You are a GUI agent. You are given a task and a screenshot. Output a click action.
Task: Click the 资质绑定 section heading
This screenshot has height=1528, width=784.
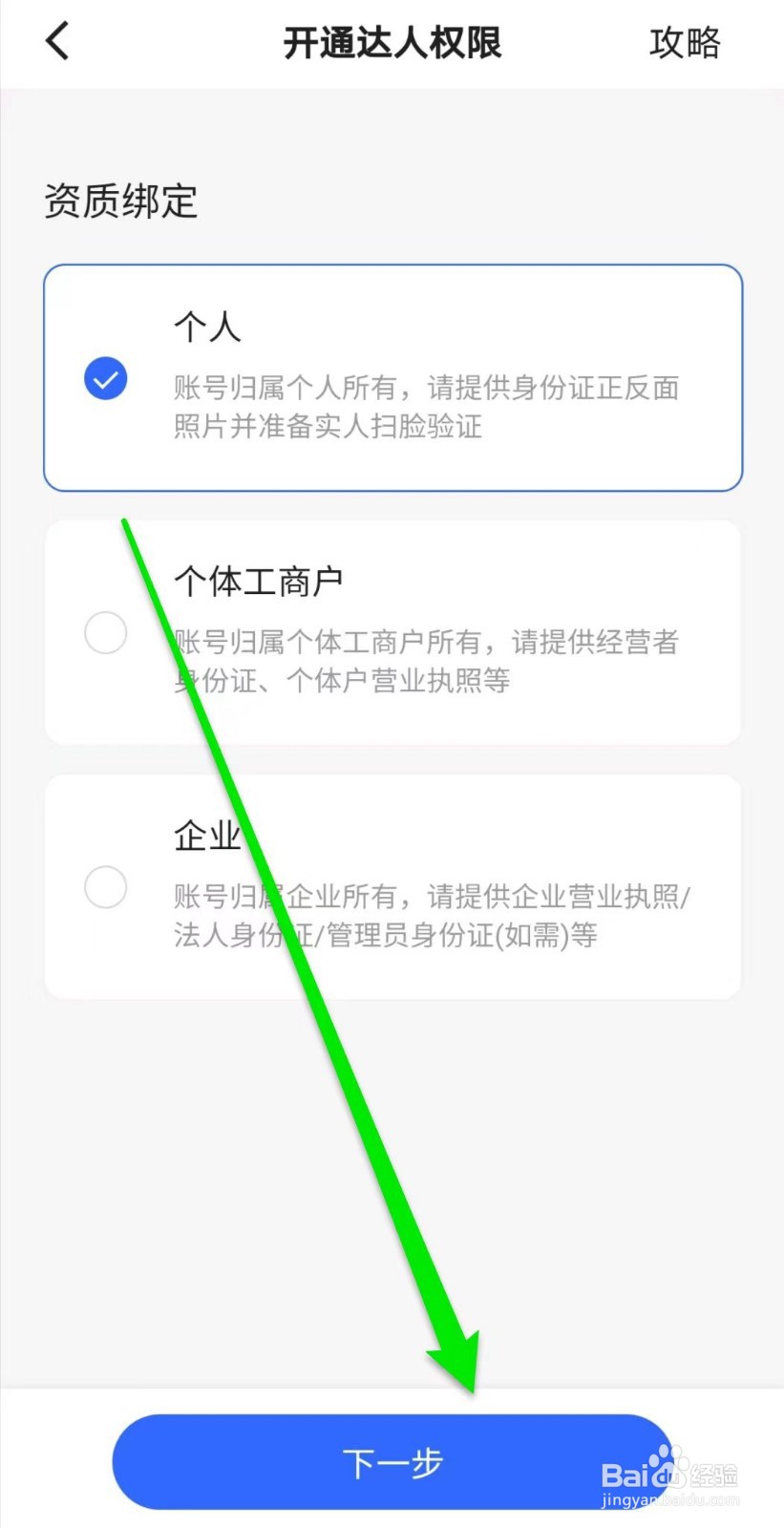pyautogui.click(x=120, y=201)
